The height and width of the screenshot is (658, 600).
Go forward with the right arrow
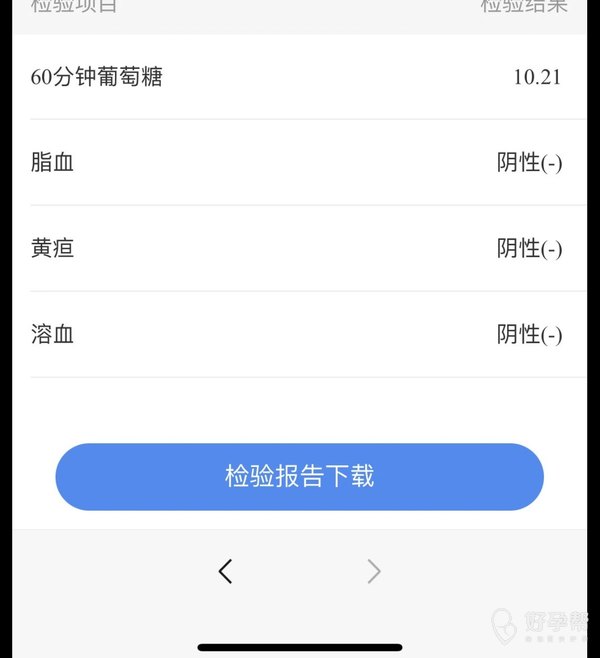click(374, 571)
